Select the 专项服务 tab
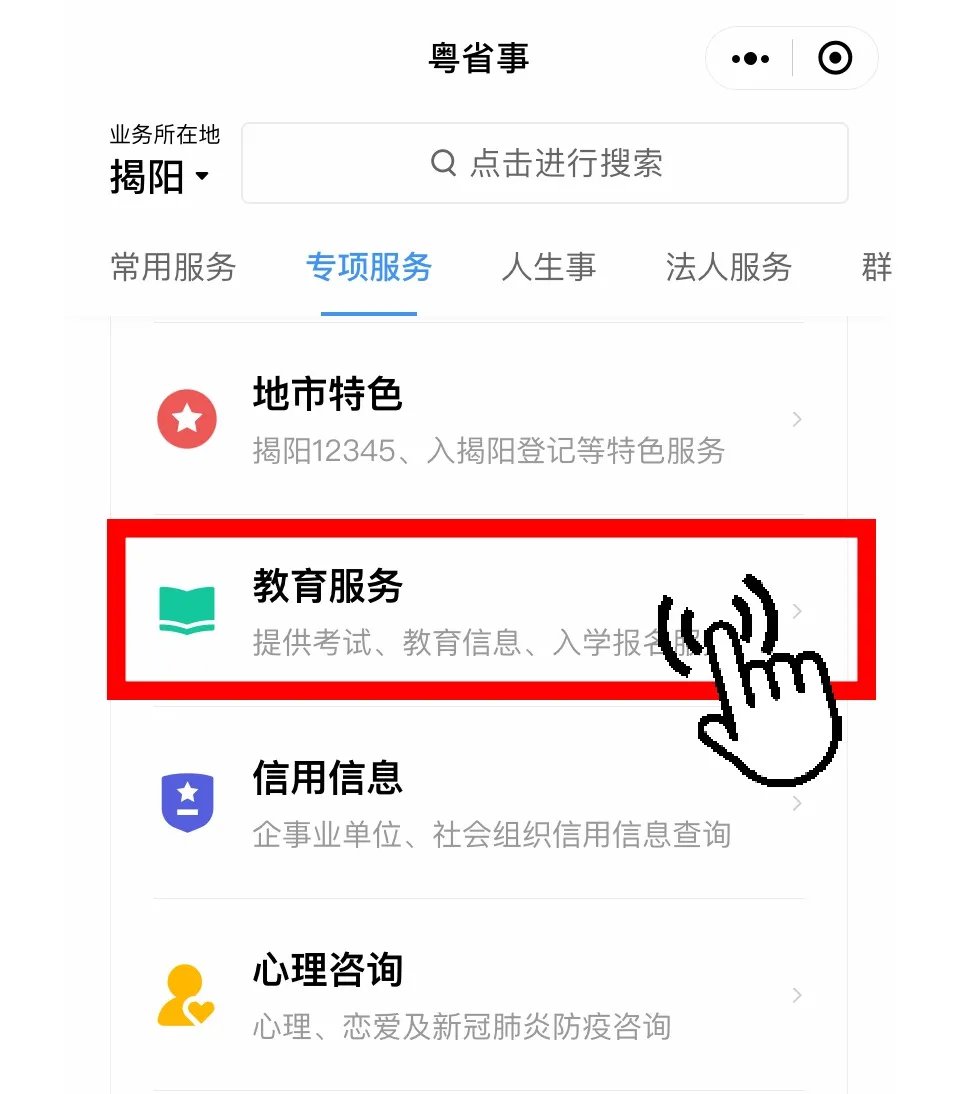The width and height of the screenshot is (973, 1094). tap(369, 267)
